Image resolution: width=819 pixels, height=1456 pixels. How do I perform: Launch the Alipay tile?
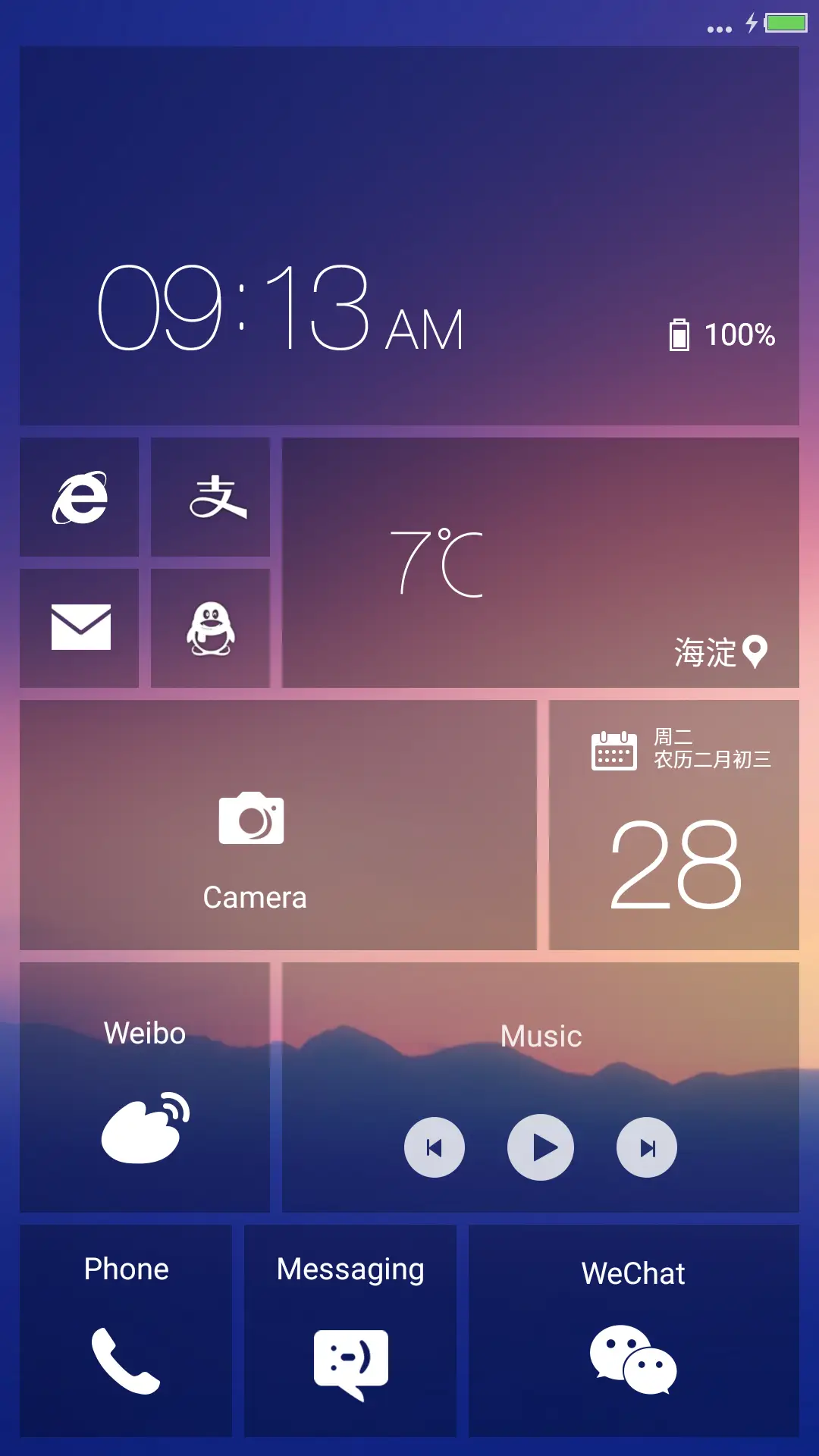click(211, 497)
